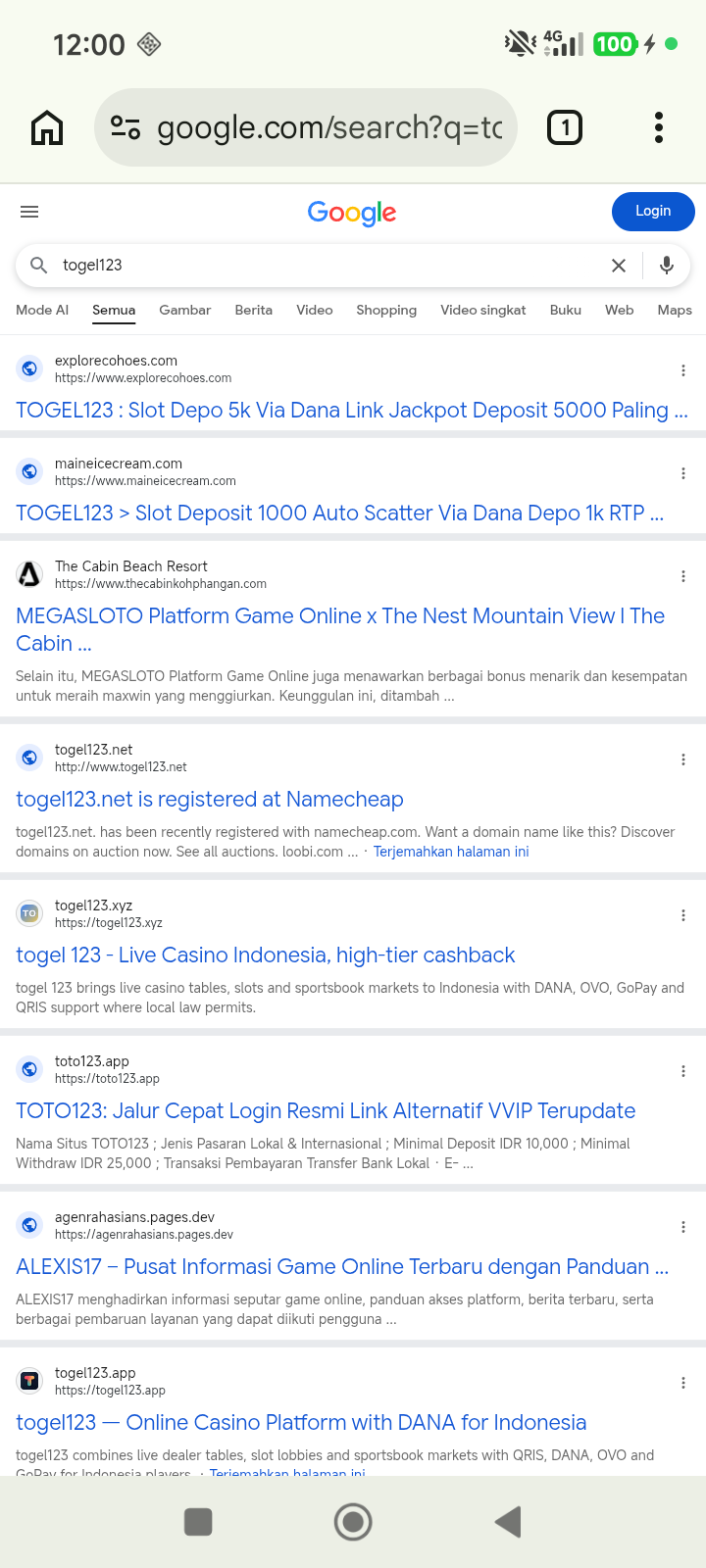Open more options for the togel123.net result
The height and width of the screenshot is (1568, 706).
683,759
